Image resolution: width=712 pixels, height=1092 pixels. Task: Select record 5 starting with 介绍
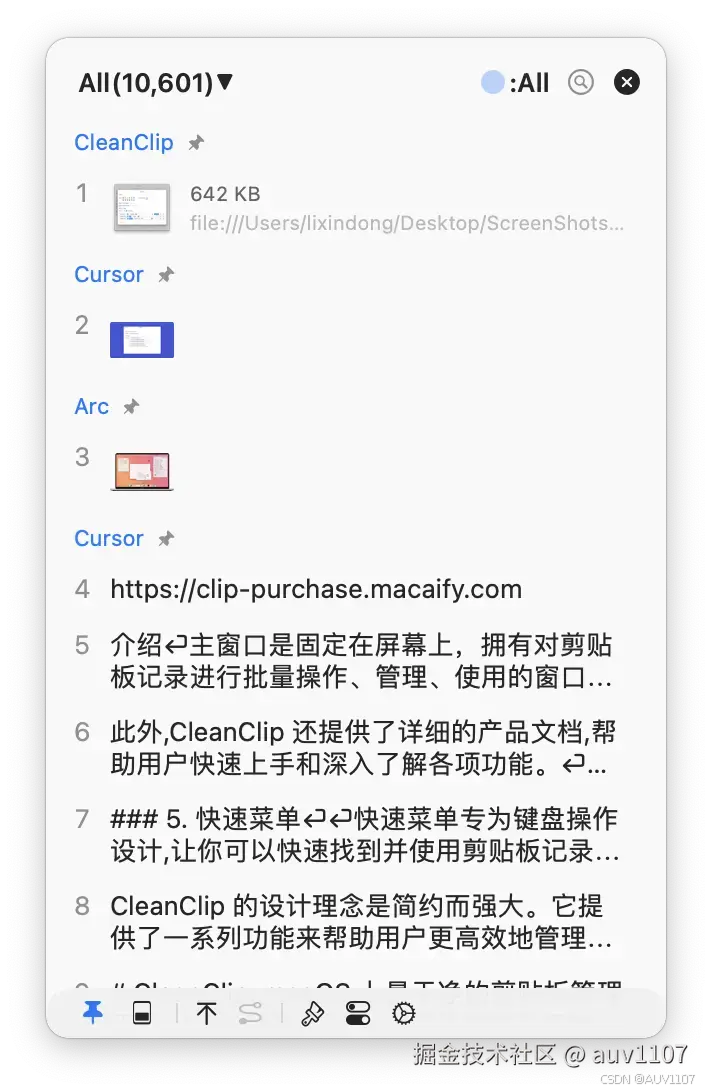pyautogui.click(x=362, y=662)
